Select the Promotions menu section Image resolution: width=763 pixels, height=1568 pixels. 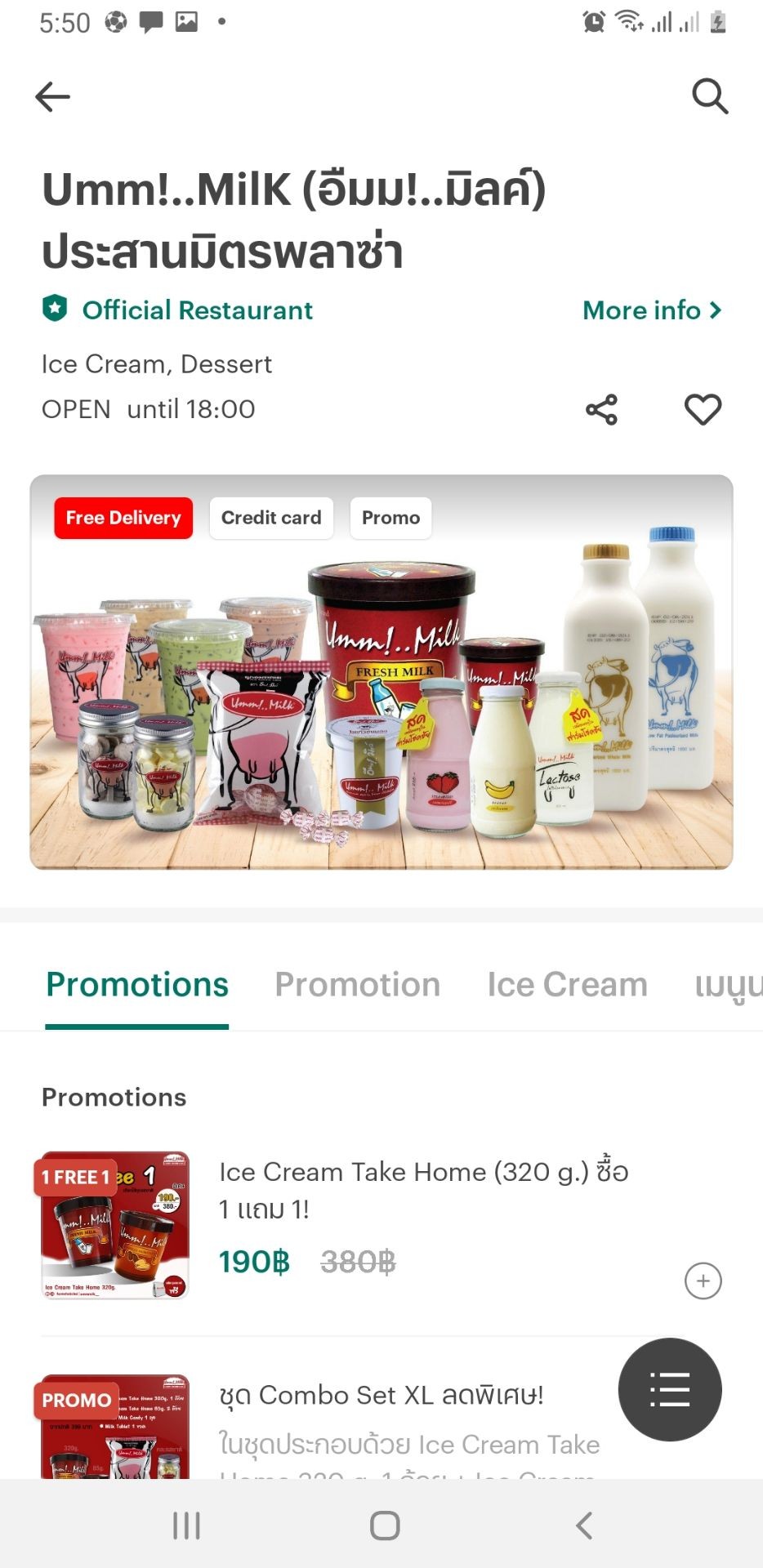[136, 984]
